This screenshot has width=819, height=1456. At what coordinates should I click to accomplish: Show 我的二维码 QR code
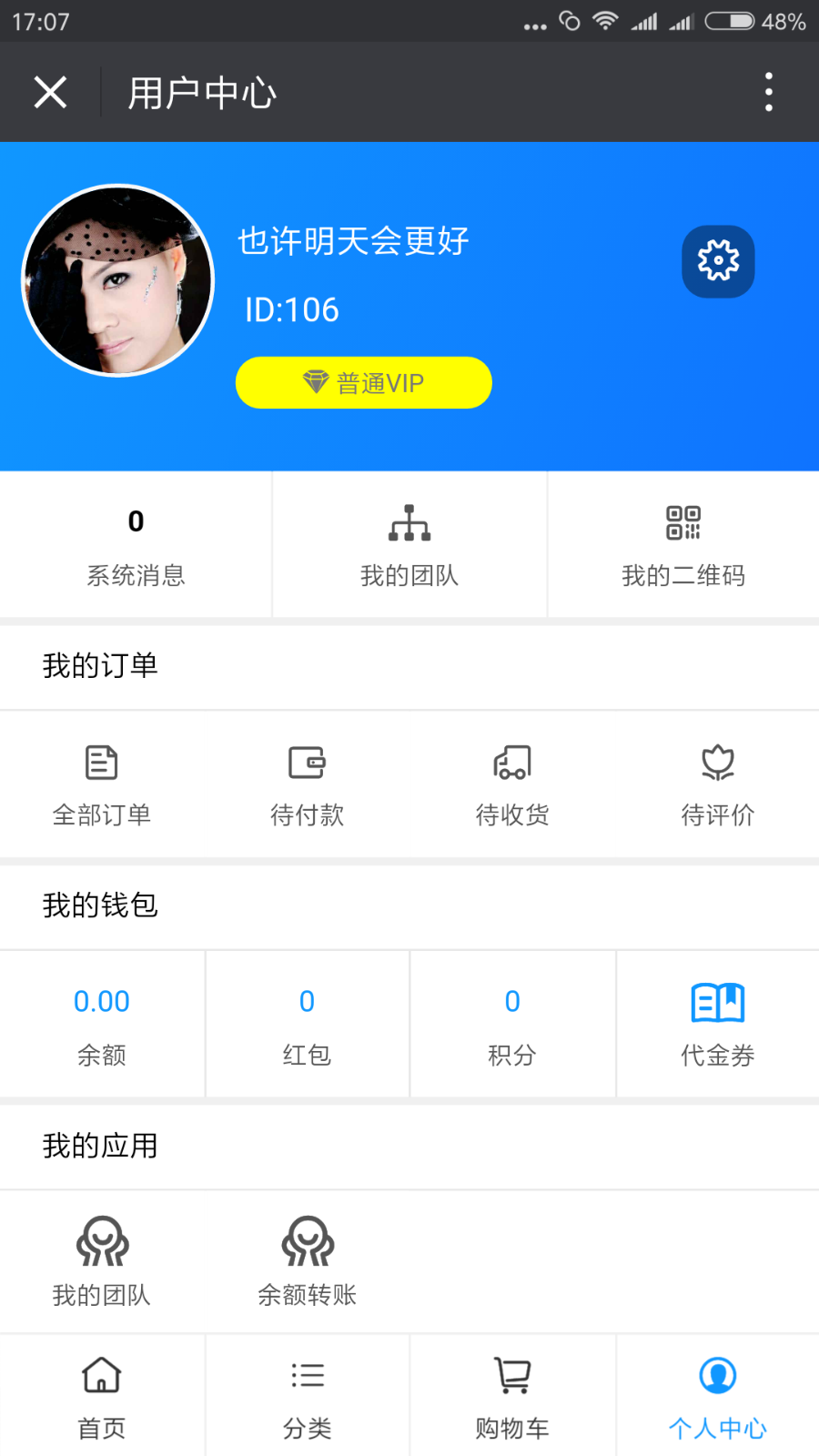[683, 545]
